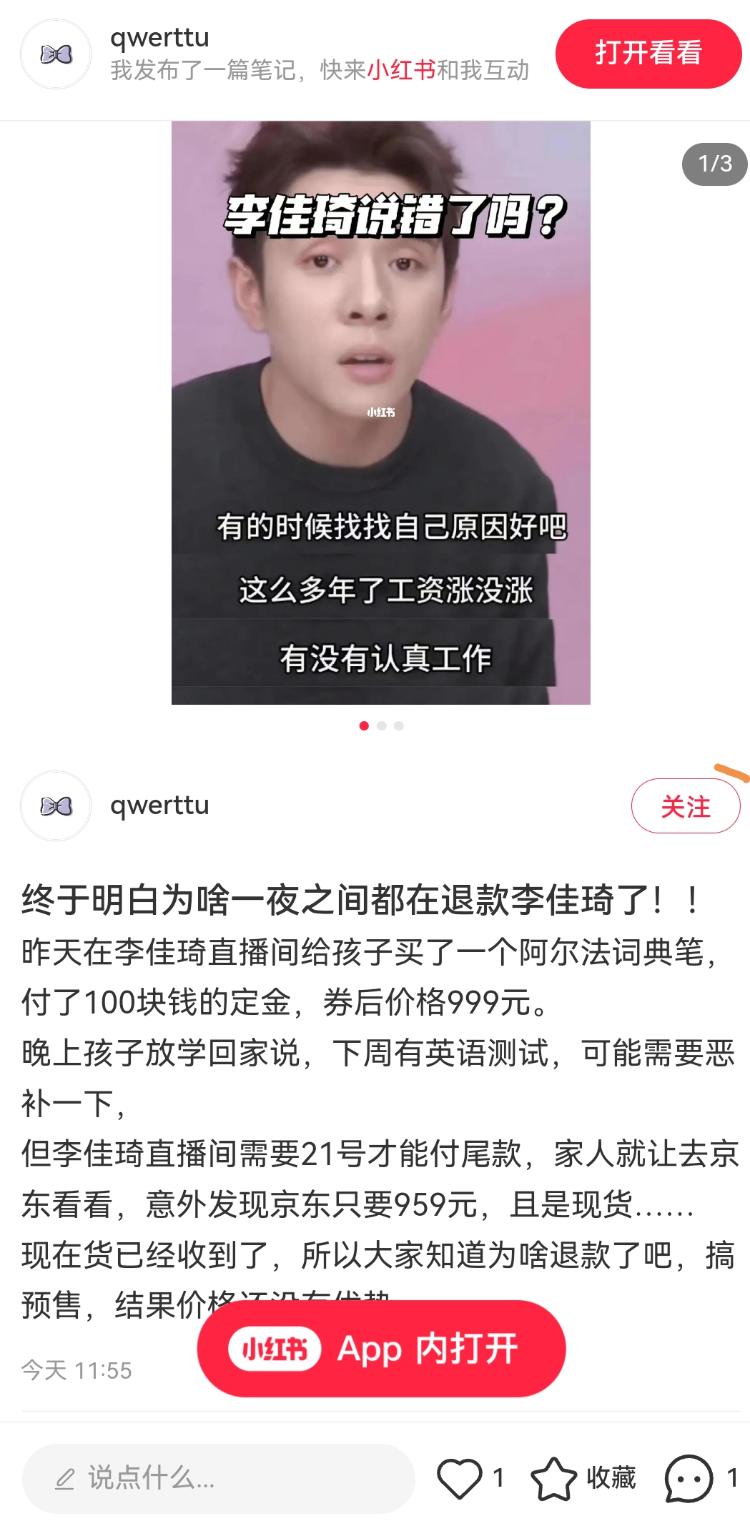Follow qwerttu with the 关注 button

[x=685, y=806]
